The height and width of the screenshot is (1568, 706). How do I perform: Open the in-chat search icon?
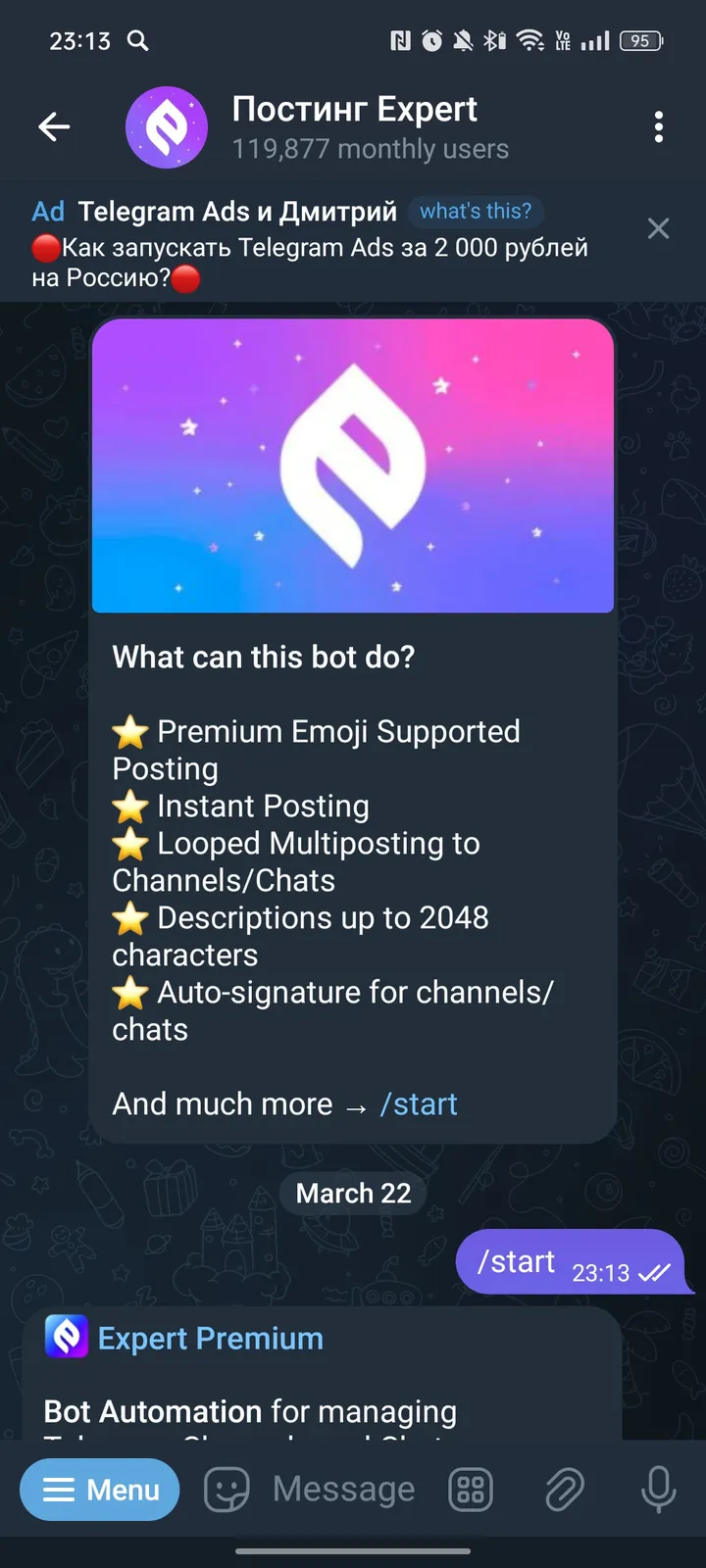137,40
